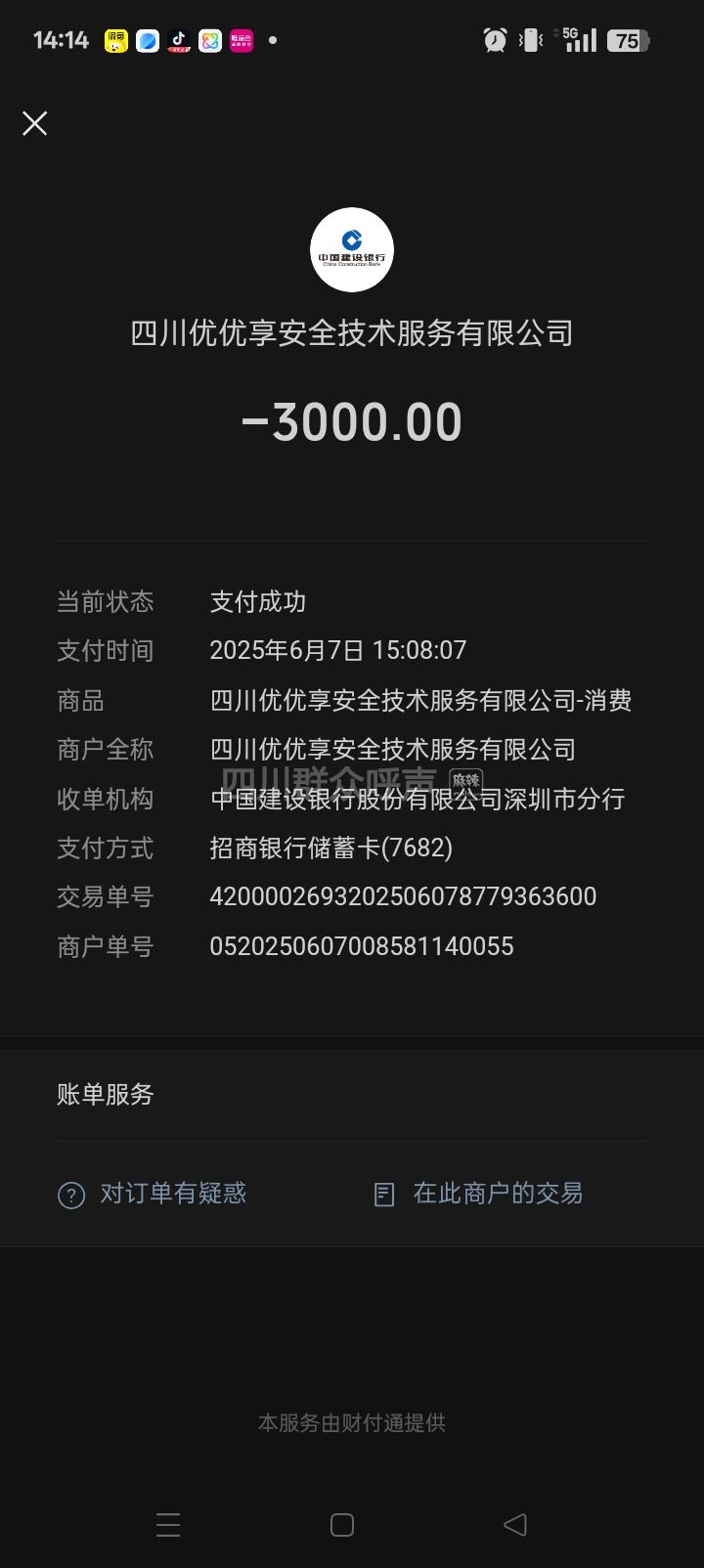Screen dimensions: 704x1568
Task: Close the payment details page
Action: pos(35,123)
